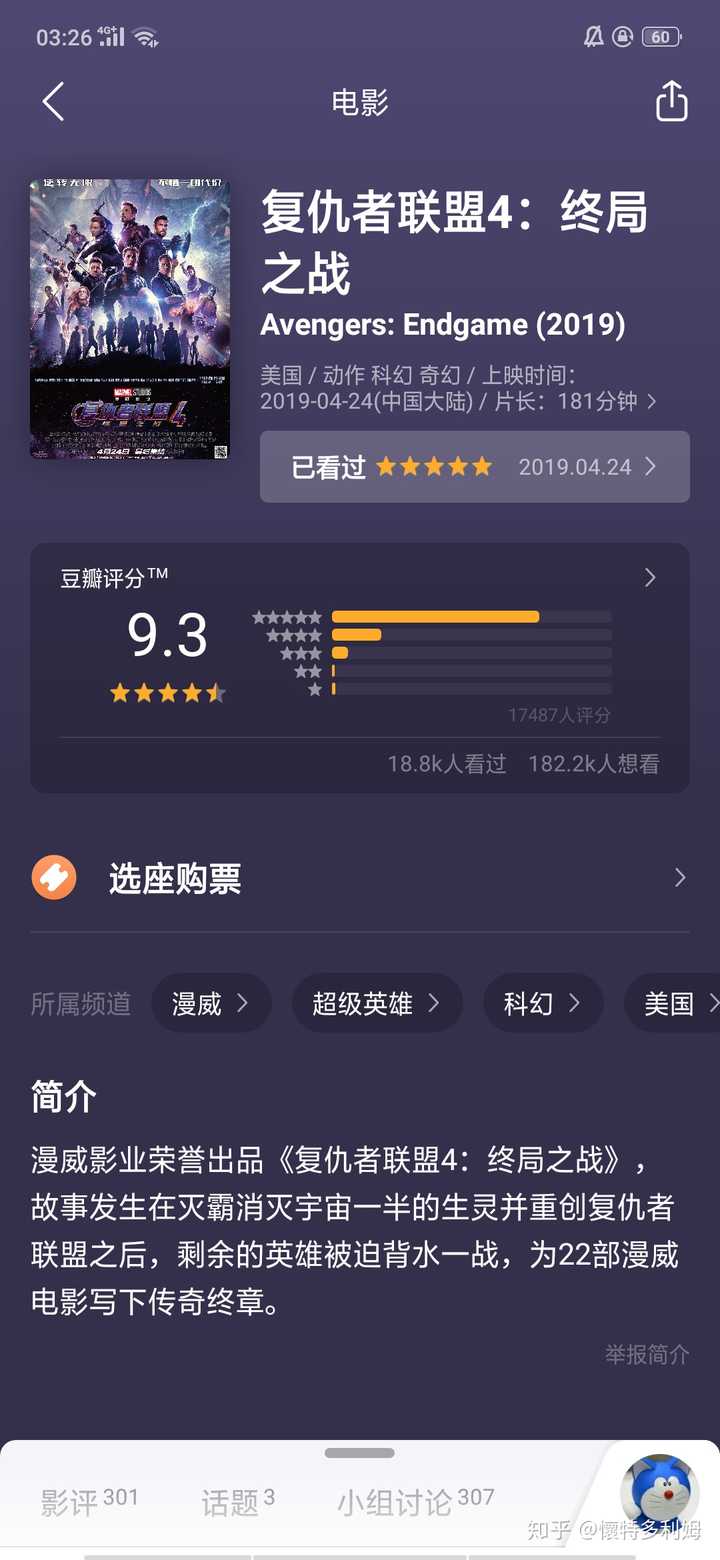Open seat selection by tapping 选座购票
Image resolution: width=720 pixels, height=1560 pixels.
174,877
